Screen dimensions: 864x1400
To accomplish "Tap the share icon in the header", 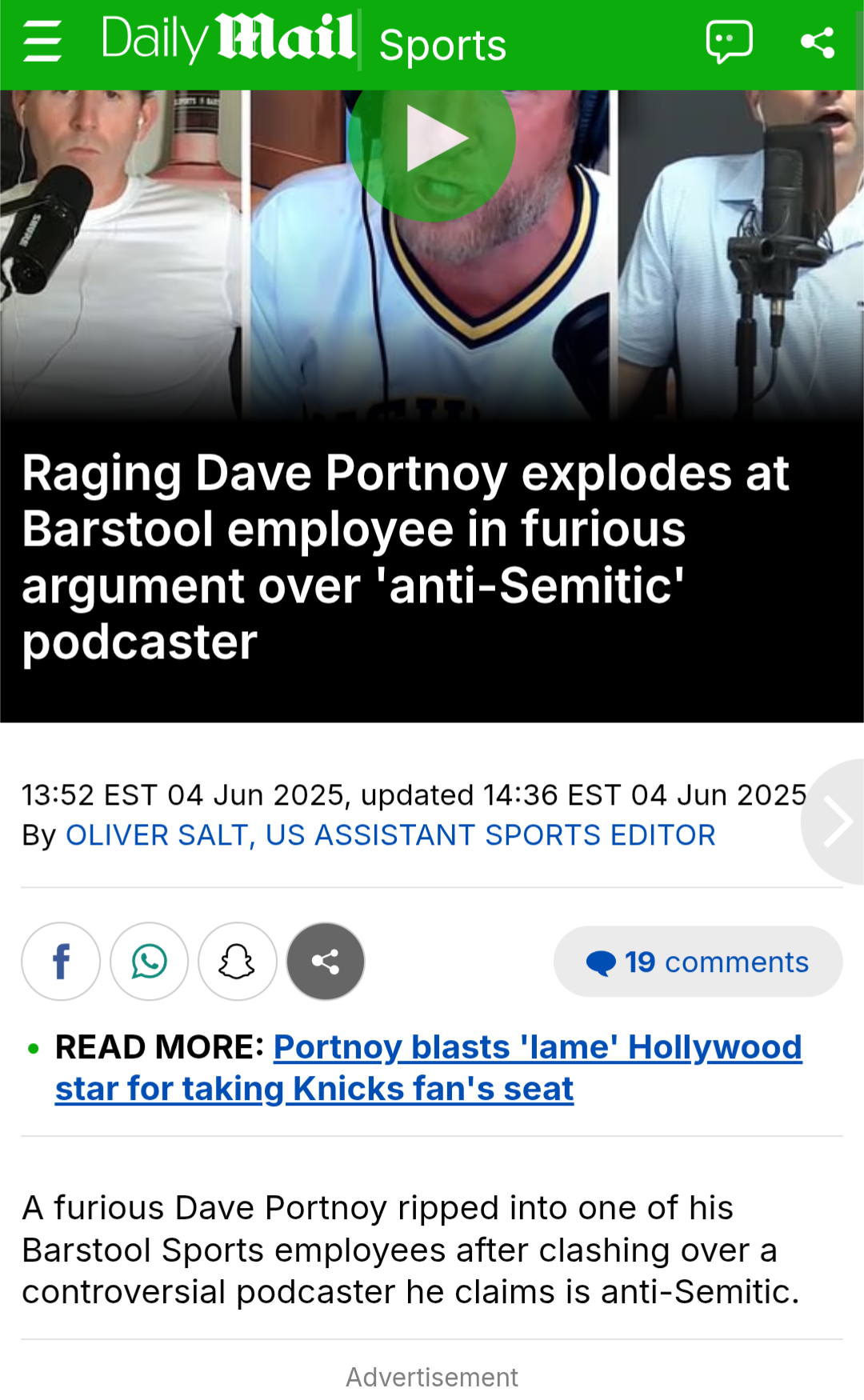I will 818,42.
